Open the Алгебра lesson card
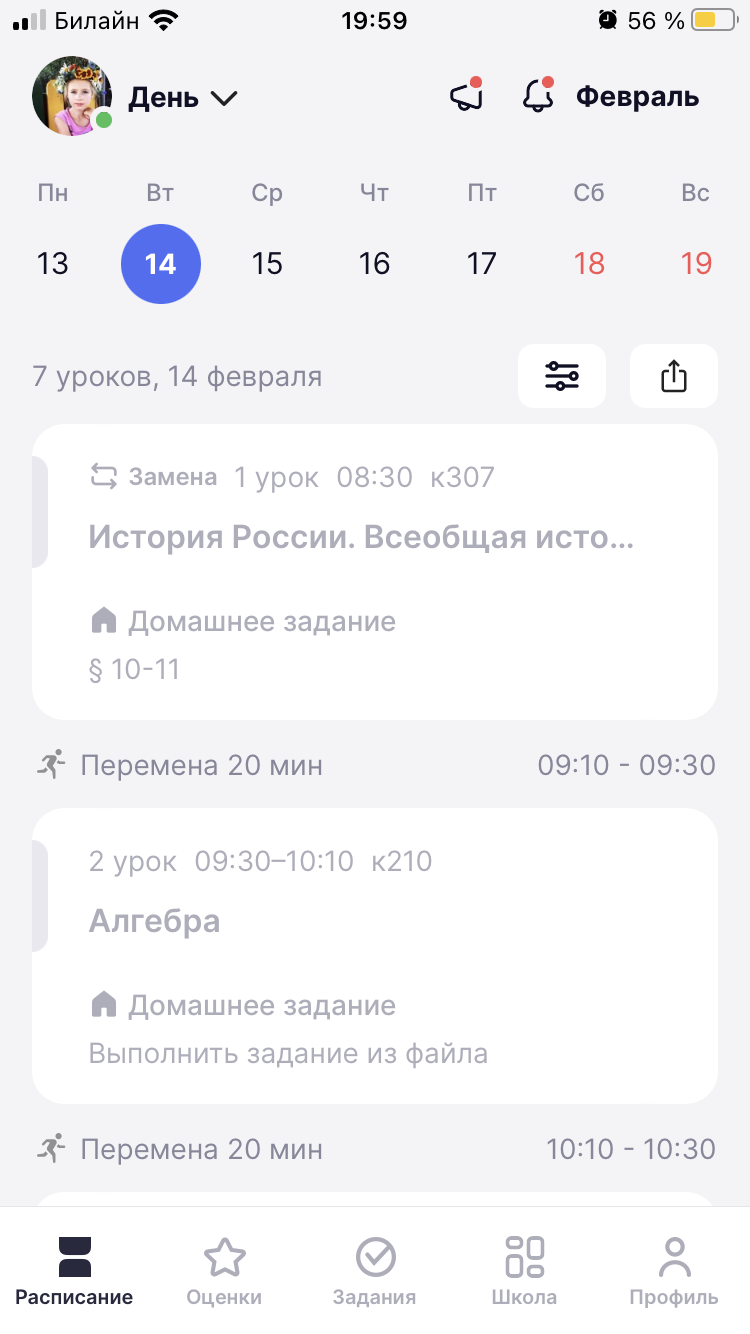750x1334 pixels. pyautogui.click(x=375, y=956)
